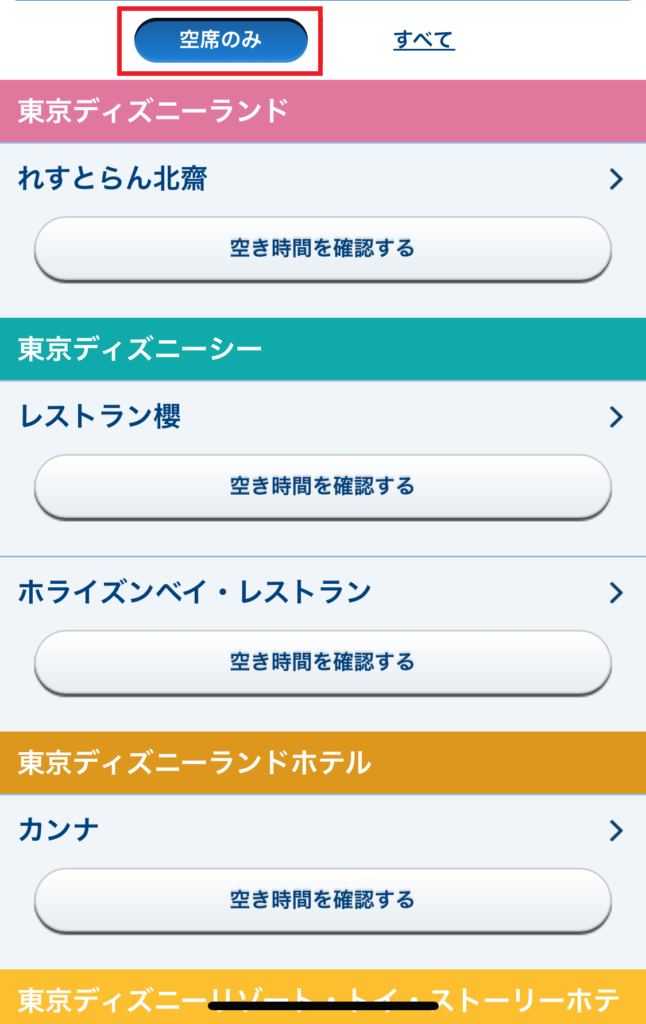Check available times for カンナ
The height and width of the screenshot is (1024, 646).
(x=322, y=899)
